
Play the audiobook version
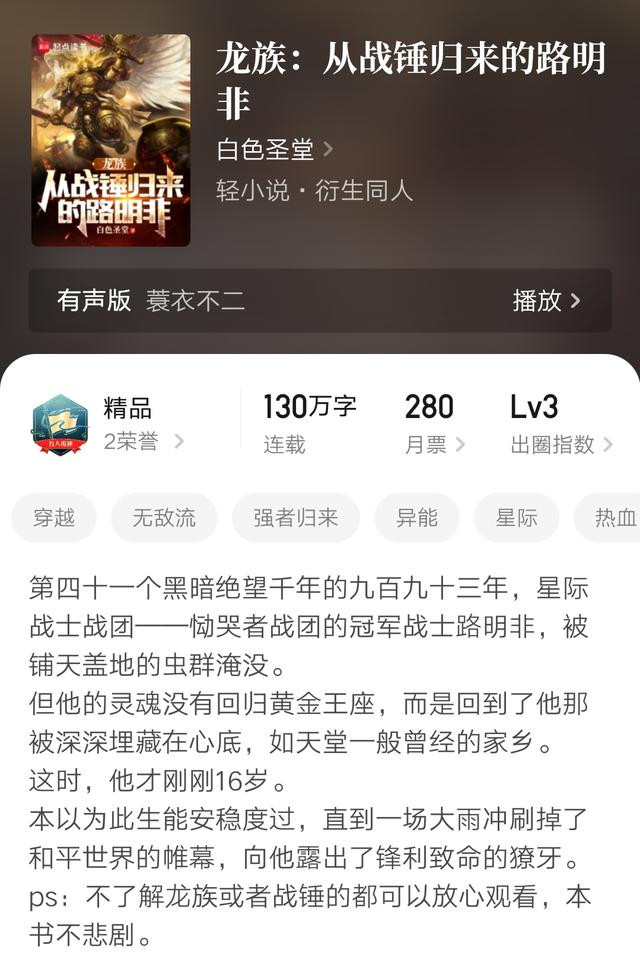[546, 300]
